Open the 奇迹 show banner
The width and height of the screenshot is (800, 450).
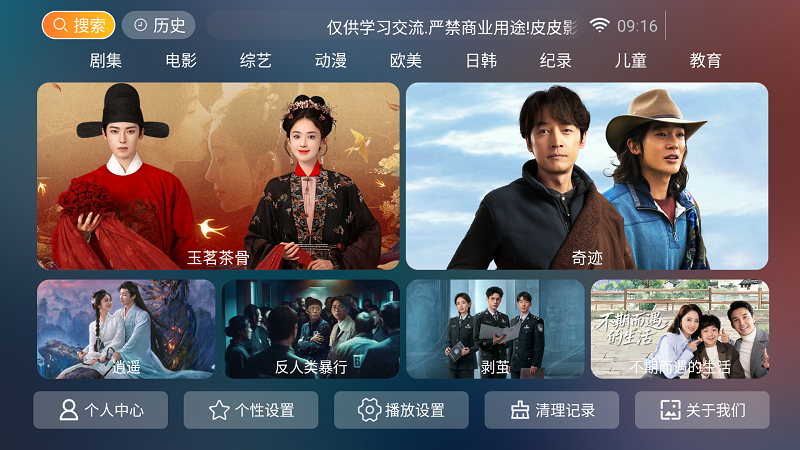[x=587, y=176]
